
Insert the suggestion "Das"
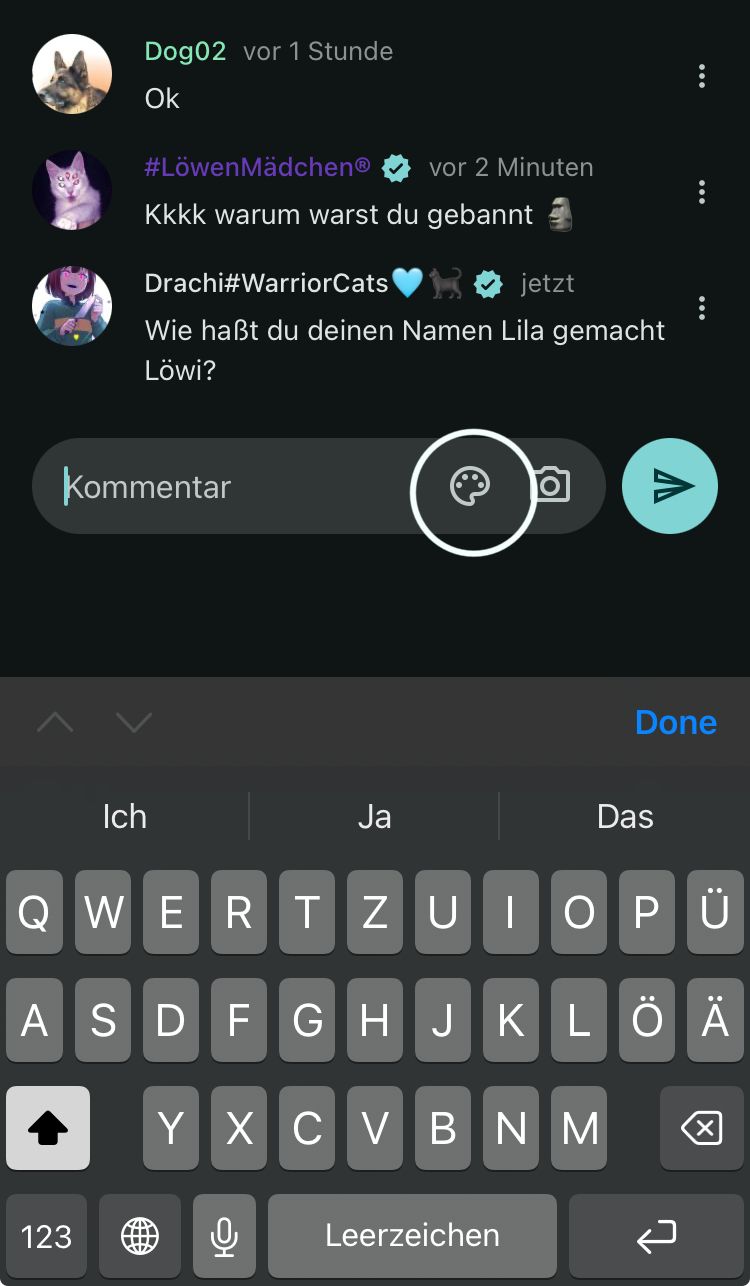click(x=624, y=817)
